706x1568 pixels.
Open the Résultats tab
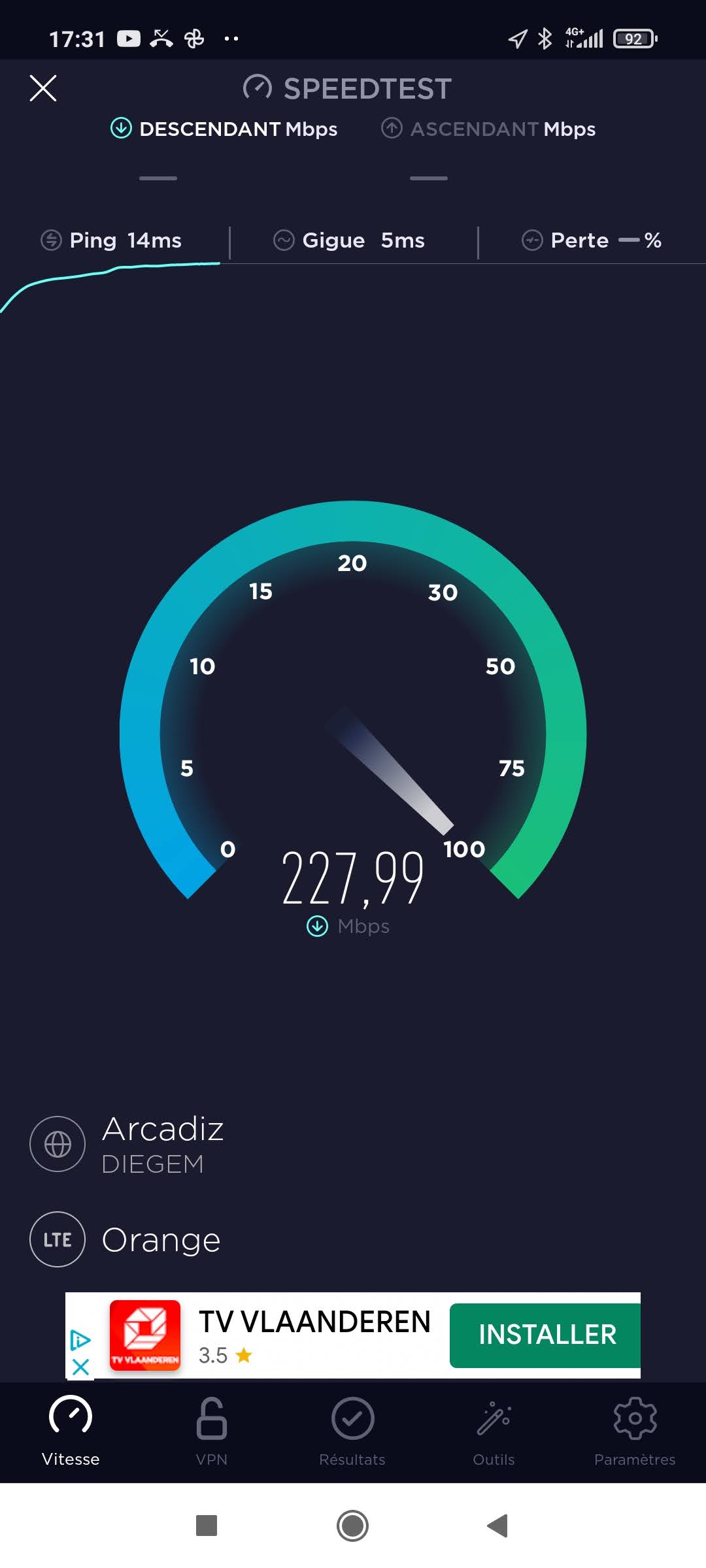coord(352,1431)
